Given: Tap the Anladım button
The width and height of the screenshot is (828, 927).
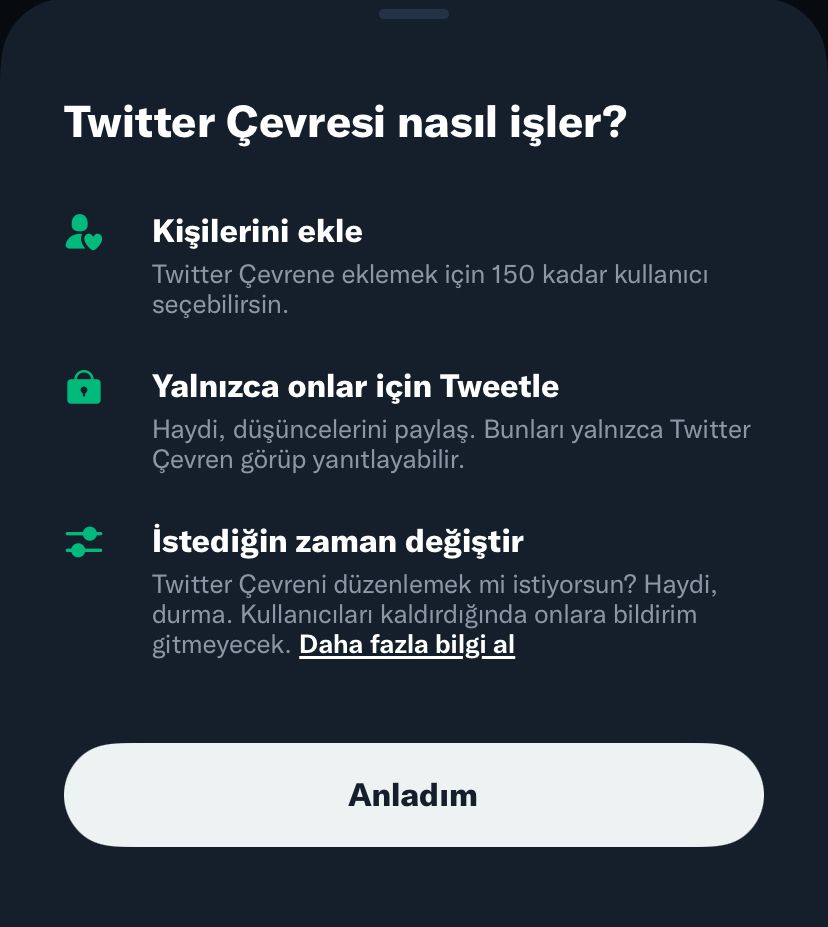Looking at the screenshot, I should pyautogui.click(x=413, y=795).
